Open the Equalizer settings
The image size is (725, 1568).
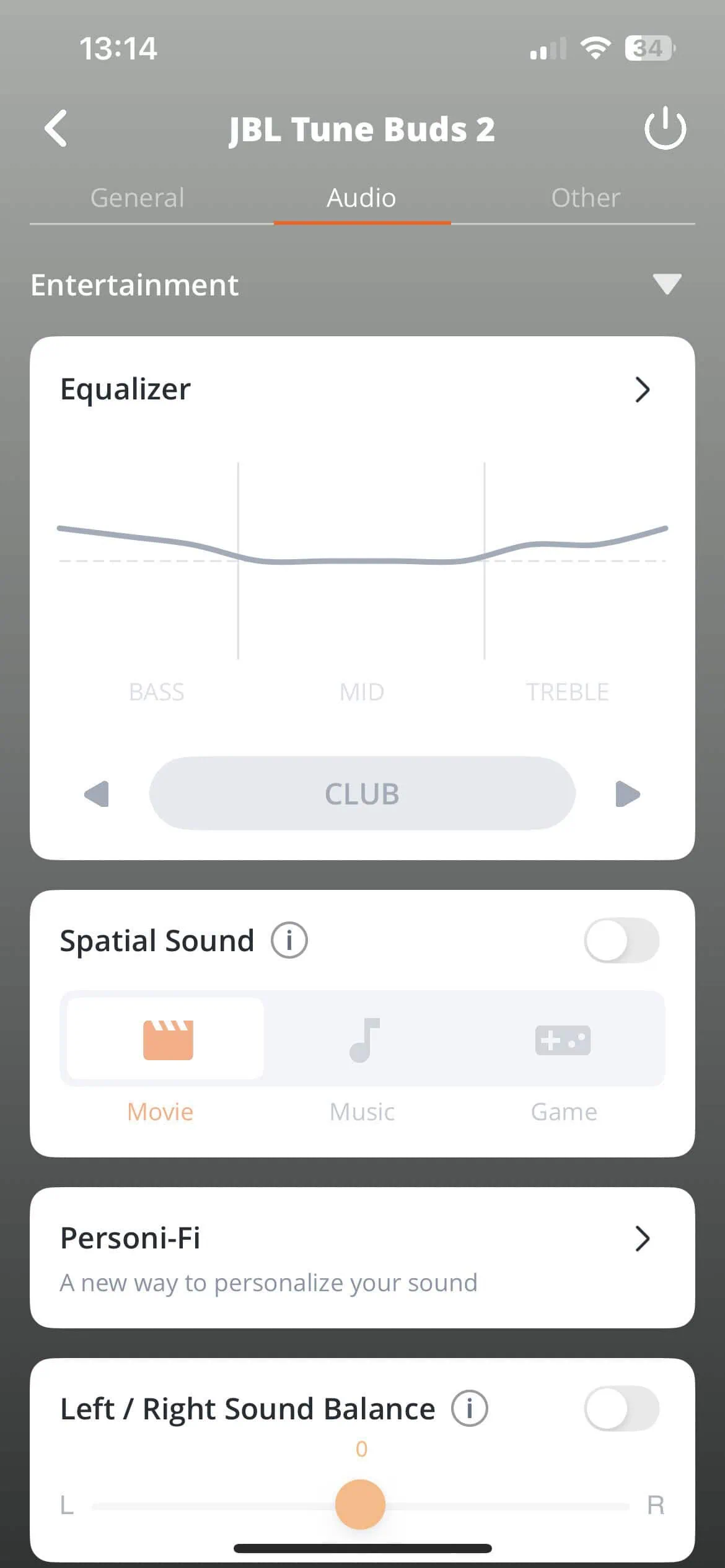(x=642, y=390)
